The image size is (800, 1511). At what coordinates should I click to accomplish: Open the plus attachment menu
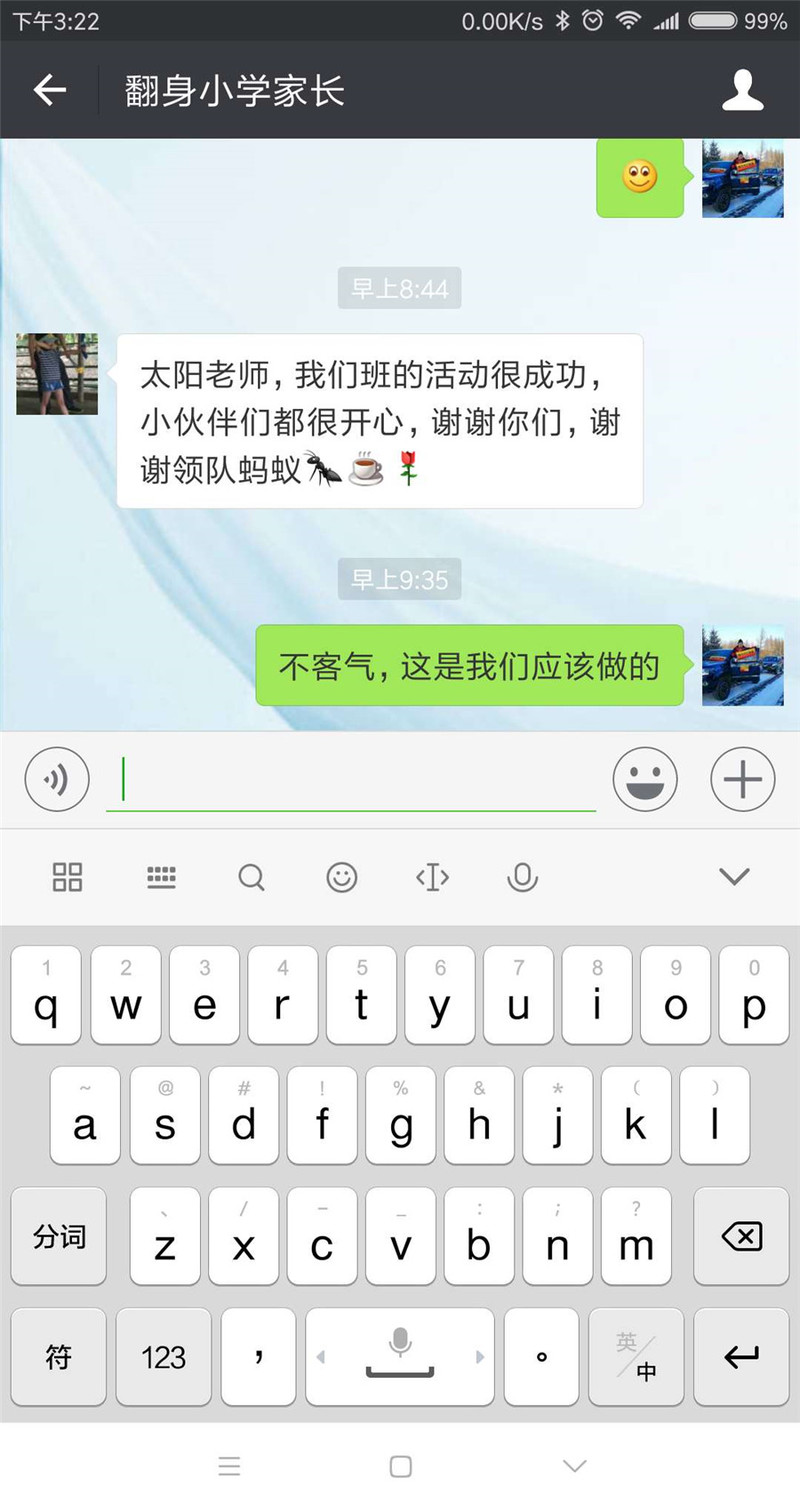click(x=743, y=779)
